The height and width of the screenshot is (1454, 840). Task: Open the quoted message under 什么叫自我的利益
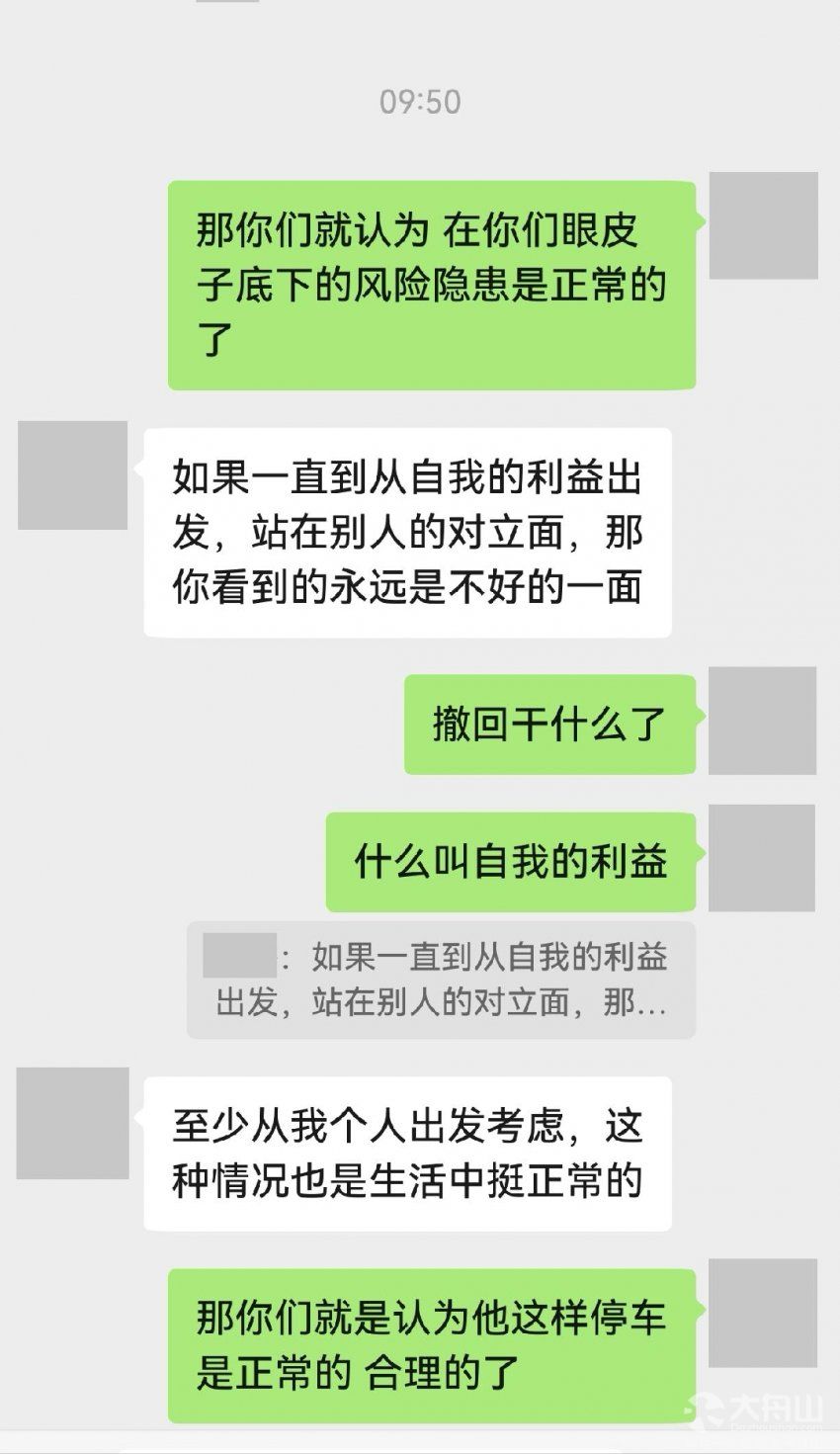coord(441,980)
